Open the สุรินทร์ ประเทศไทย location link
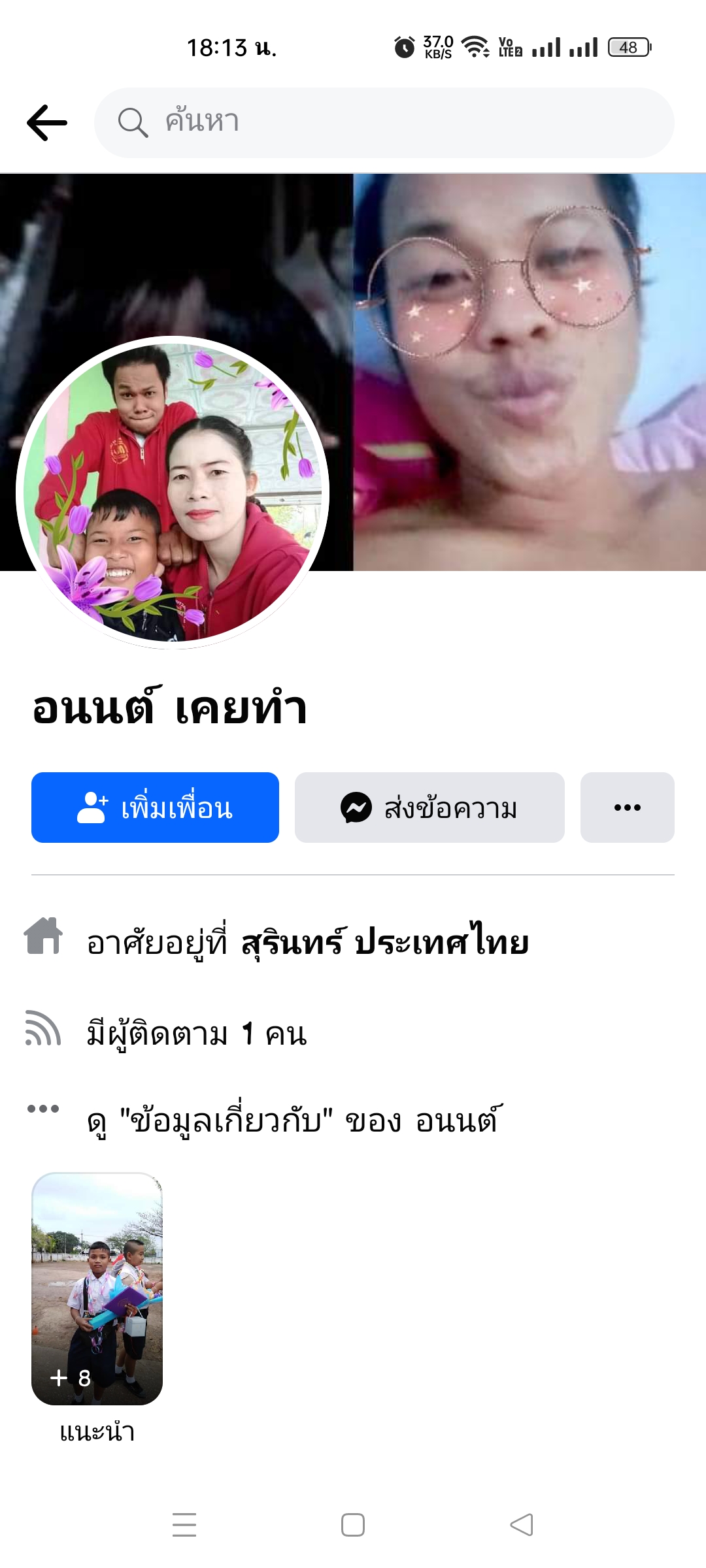Screen dimensions: 706x1568 384,943
